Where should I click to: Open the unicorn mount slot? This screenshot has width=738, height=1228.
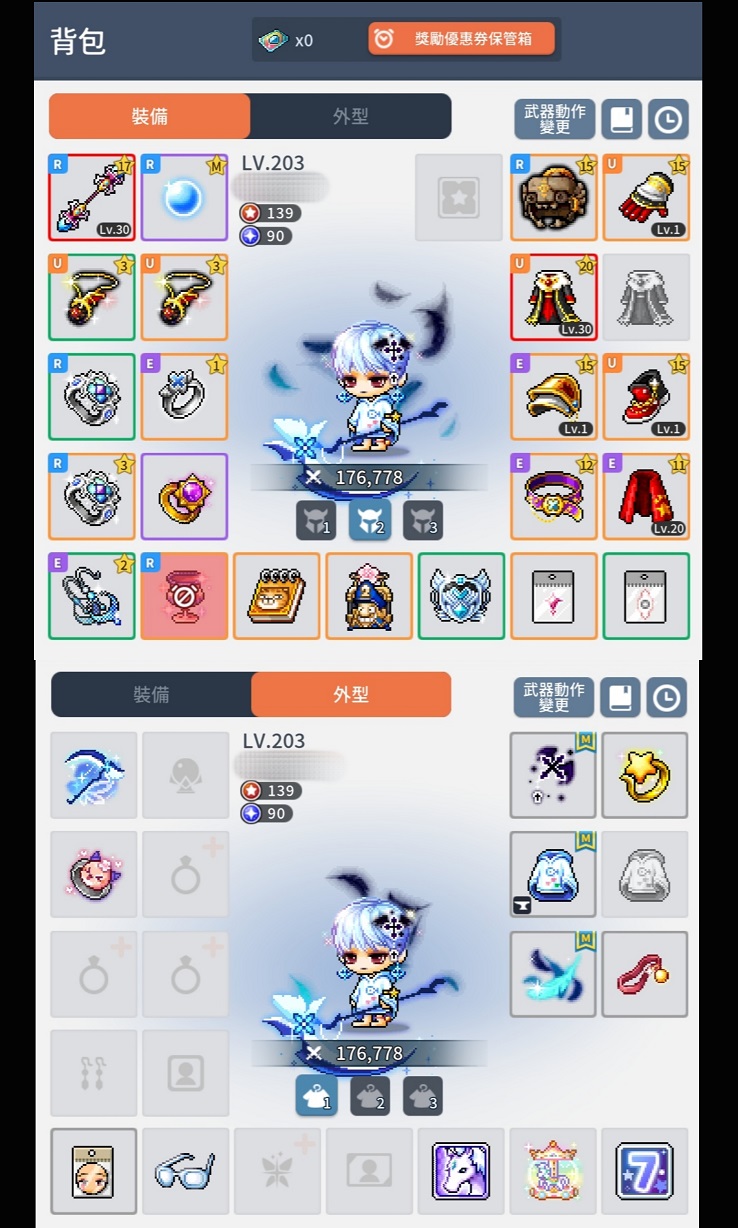[461, 1171]
